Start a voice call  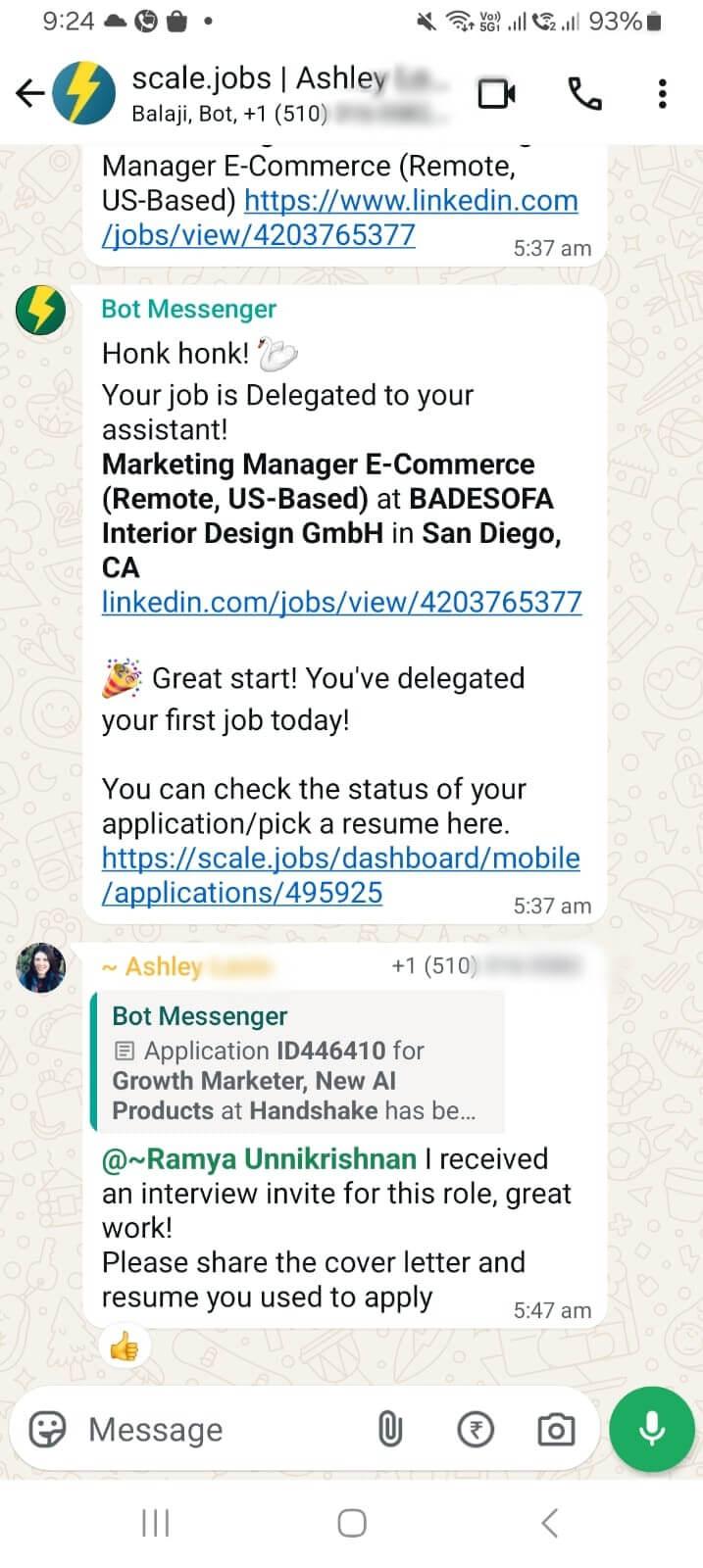coord(584,94)
